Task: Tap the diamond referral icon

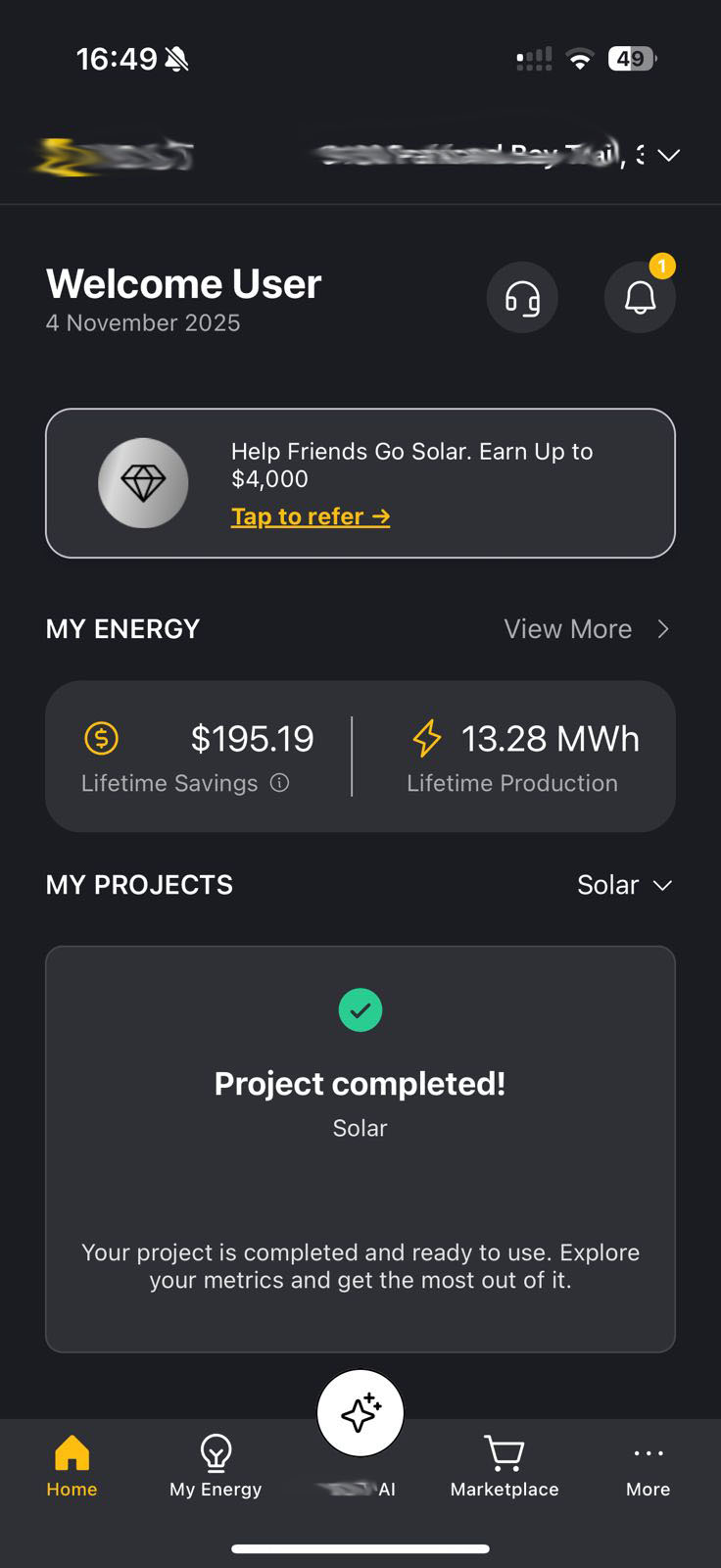Action: tap(143, 482)
